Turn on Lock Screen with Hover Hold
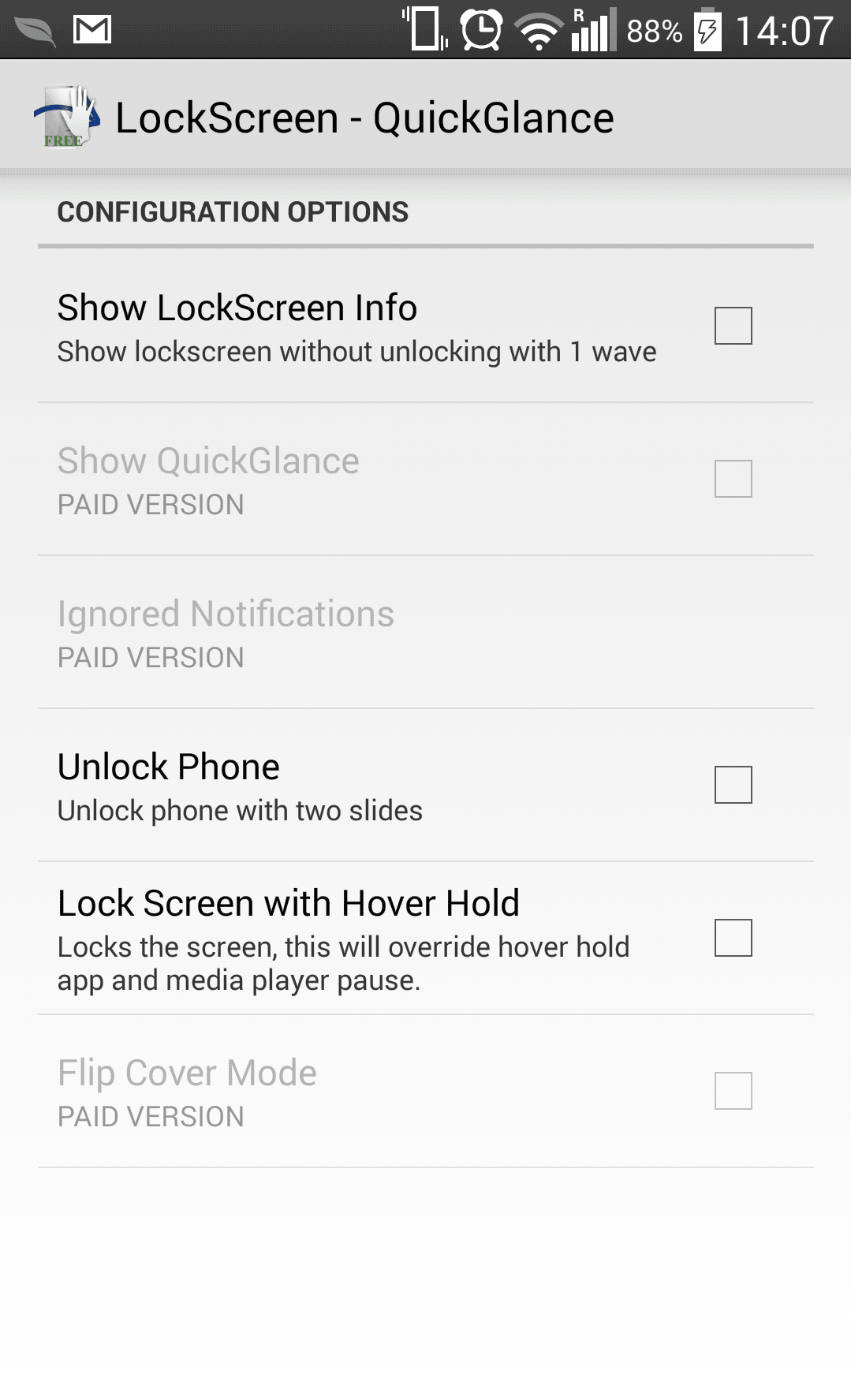The width and height of the screenshot is (851, 1400). pos(733,938)
